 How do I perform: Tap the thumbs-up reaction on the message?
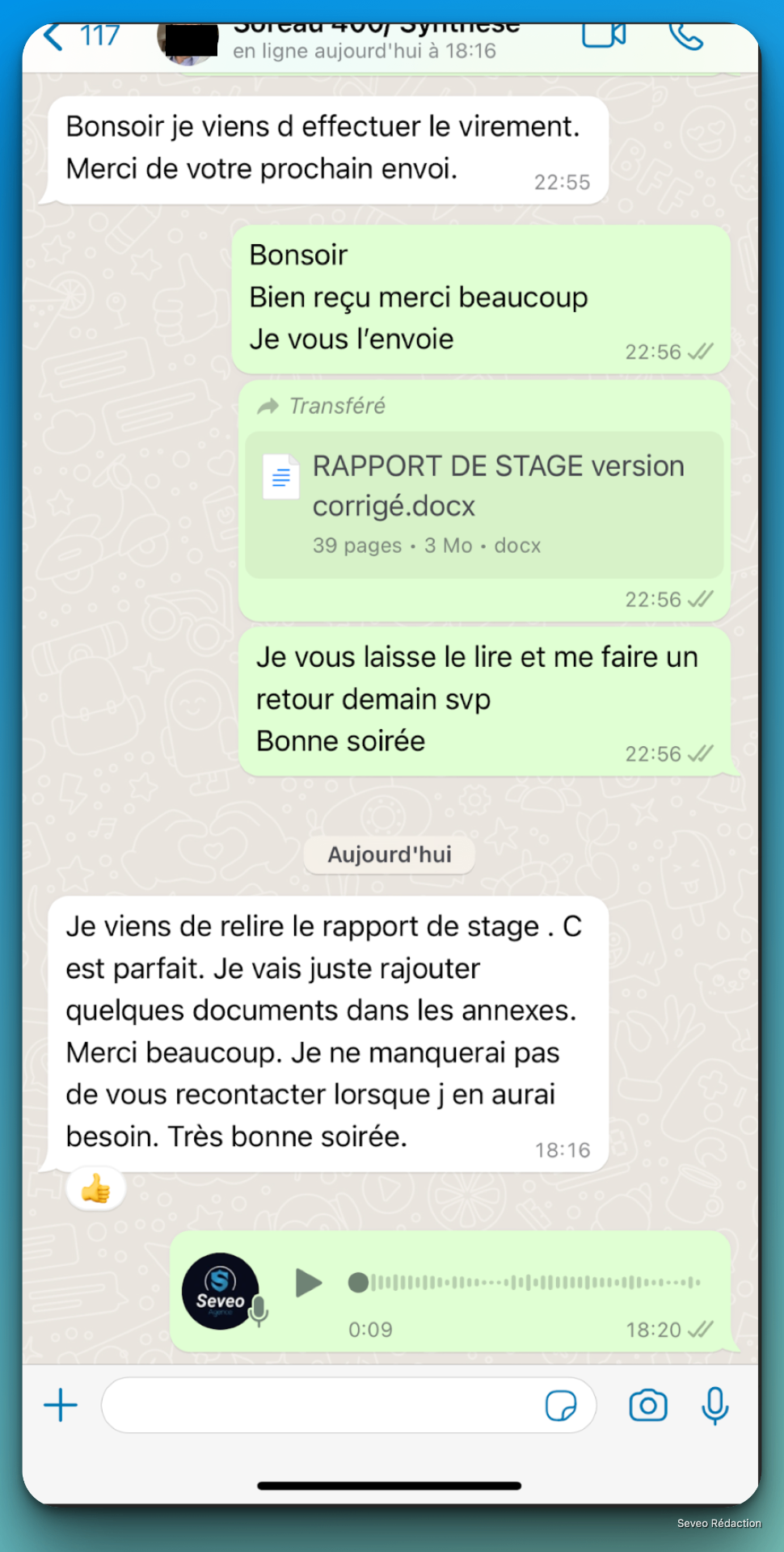(x=95, y=1188)
